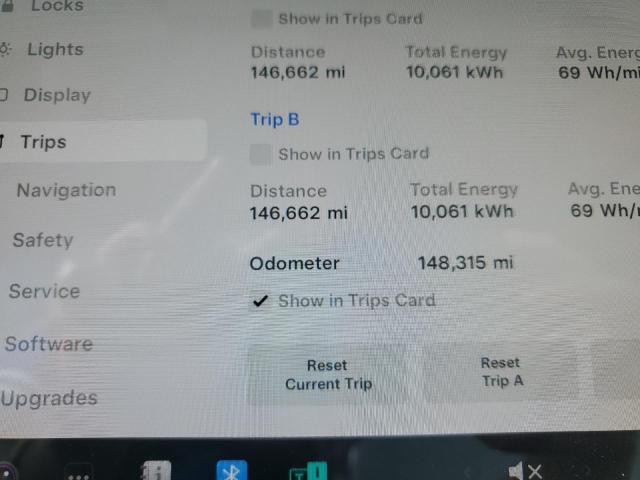Reset Trip A
Viewport: 640px width, 480px height.
pyautogui.click(x=501, y=372)
